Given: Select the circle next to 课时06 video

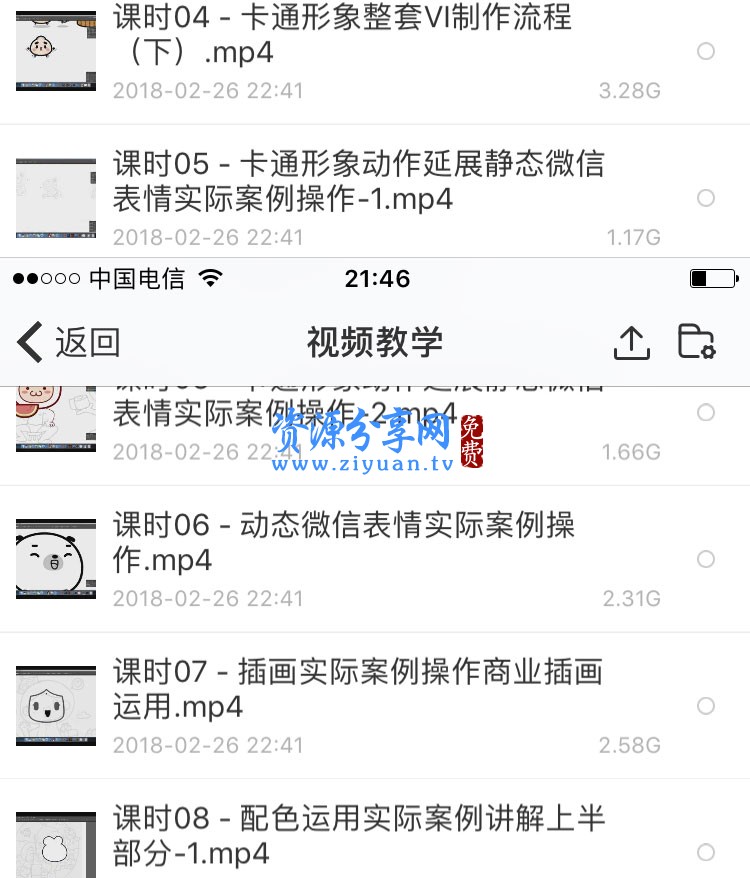Looking at the screenshot, I should (706, 559).
